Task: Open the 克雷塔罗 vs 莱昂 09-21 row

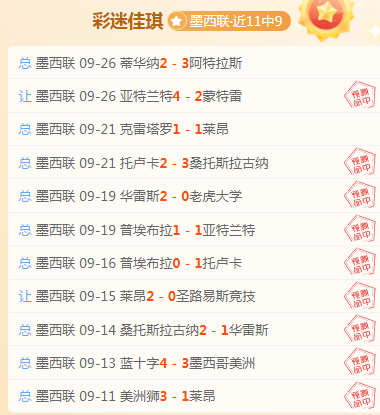Action: pyautogui.click(x=194, y=129)
